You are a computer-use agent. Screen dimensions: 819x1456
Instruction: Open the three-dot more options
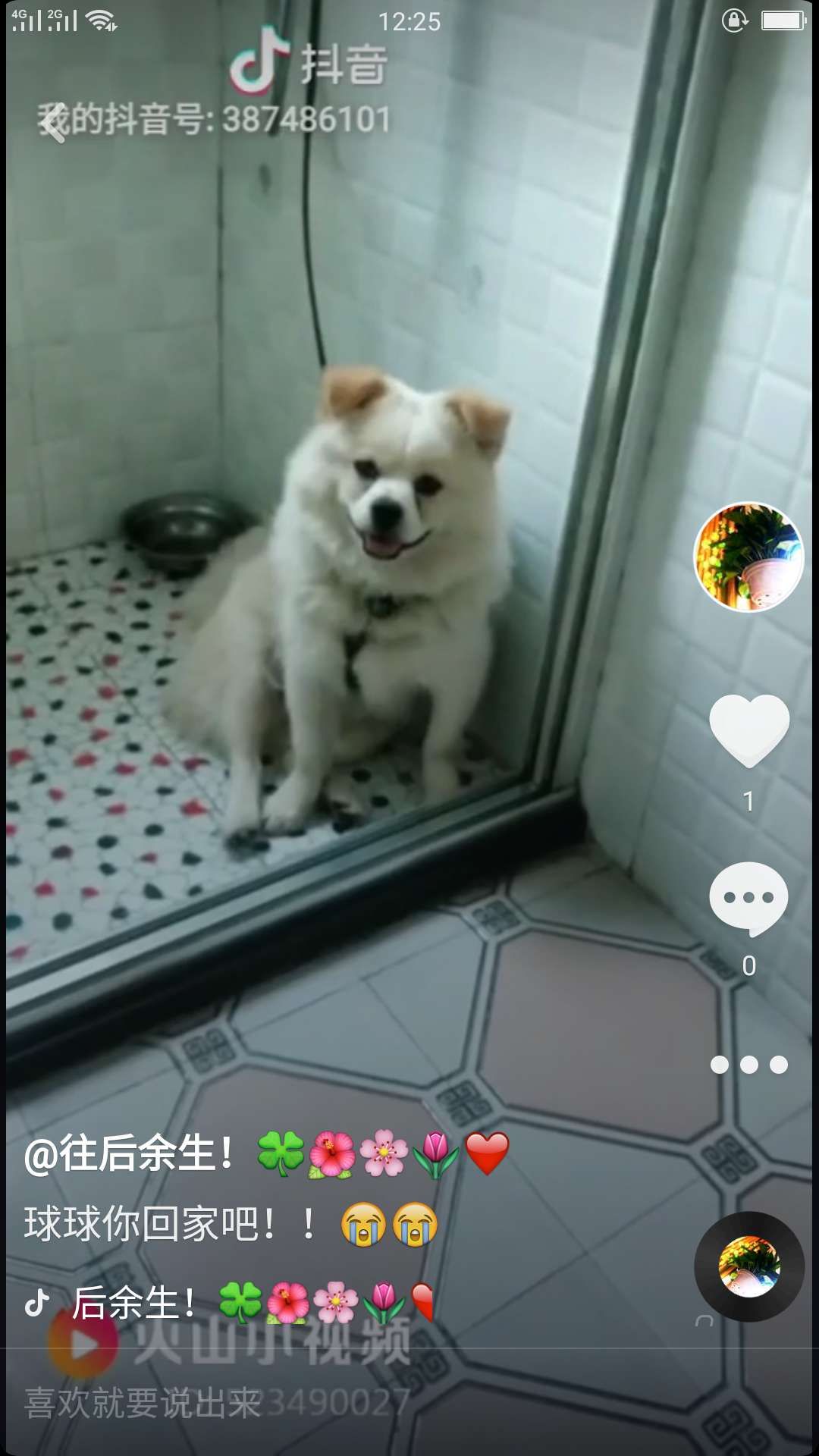coord(748,1065)
